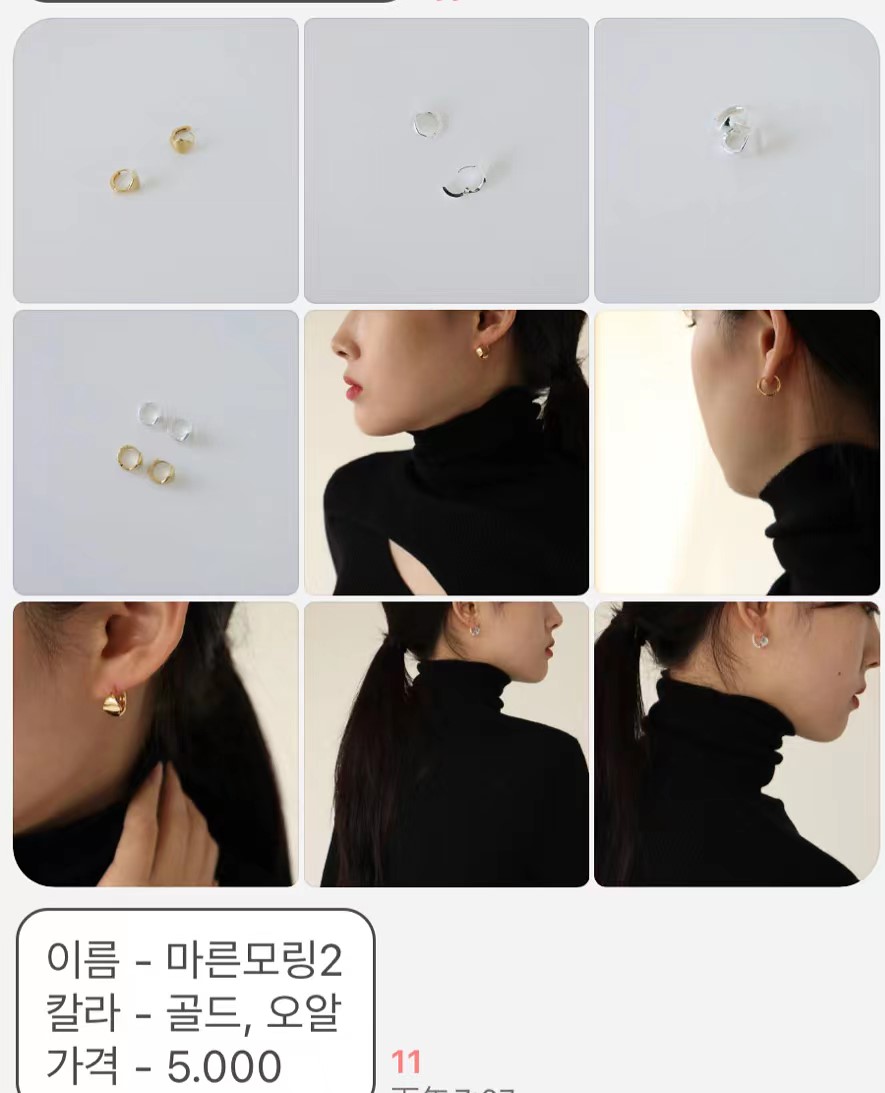
Task: Open the photo of two gold earrings
Action: 156,161
